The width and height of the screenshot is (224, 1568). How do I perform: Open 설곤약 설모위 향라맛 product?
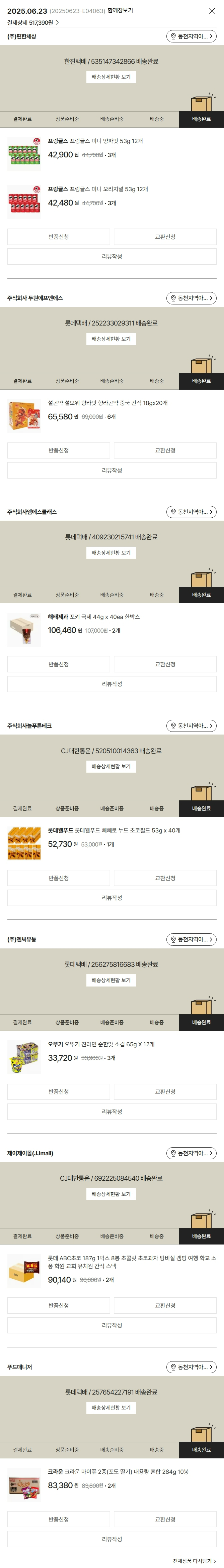click(107, 403)
